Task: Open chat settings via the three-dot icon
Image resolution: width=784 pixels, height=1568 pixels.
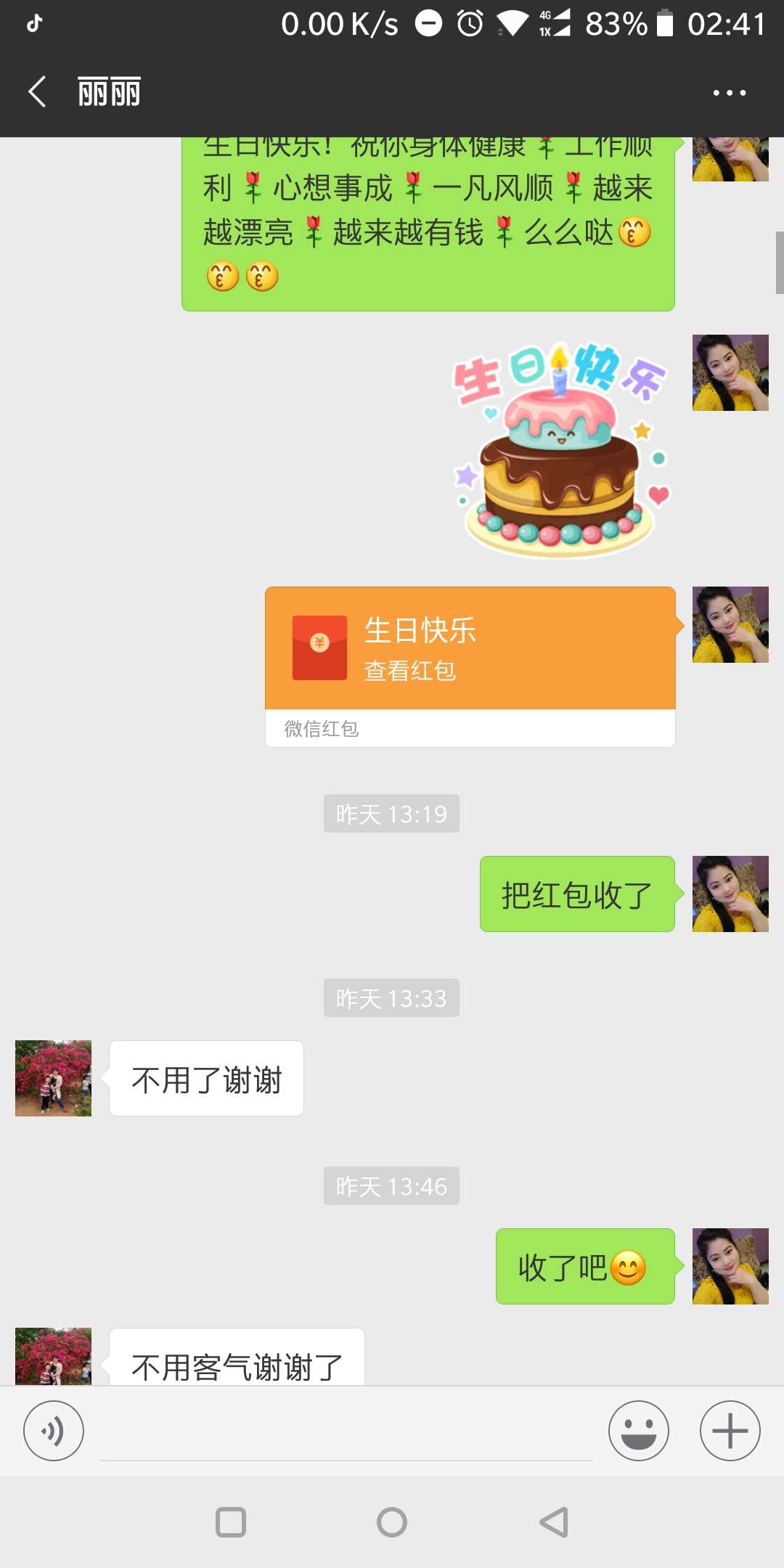Action: click(730, 92)
